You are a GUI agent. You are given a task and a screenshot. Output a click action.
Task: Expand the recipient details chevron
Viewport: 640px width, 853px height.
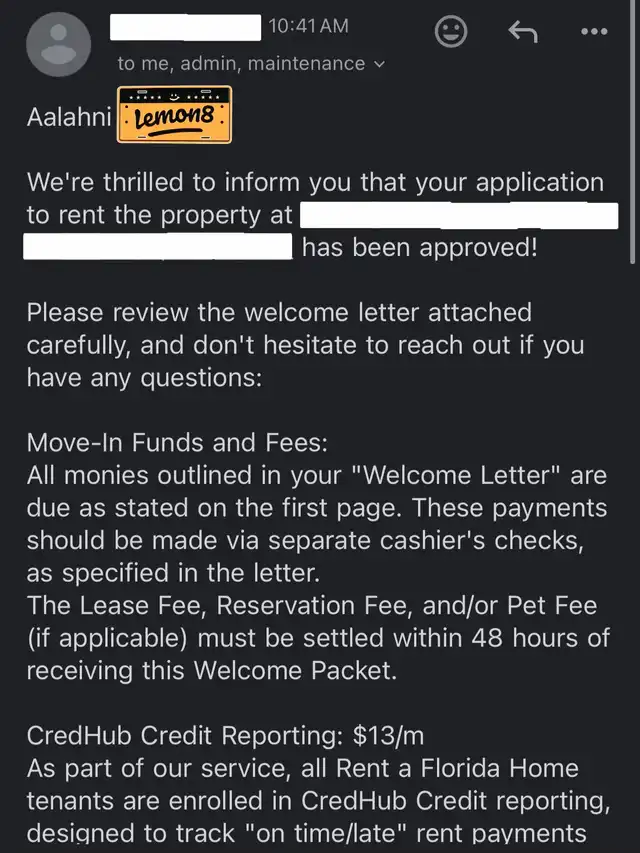coord(379,64)
